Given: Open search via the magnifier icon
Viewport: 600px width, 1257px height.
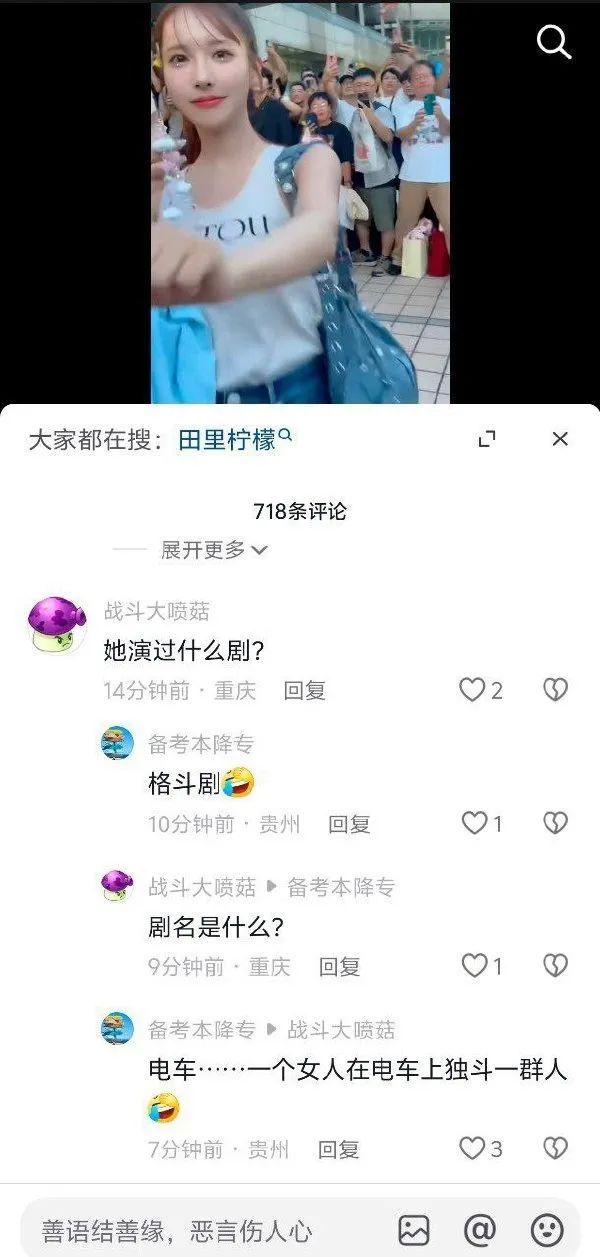Looking at the screenshot, I should (x=553, y=41).
